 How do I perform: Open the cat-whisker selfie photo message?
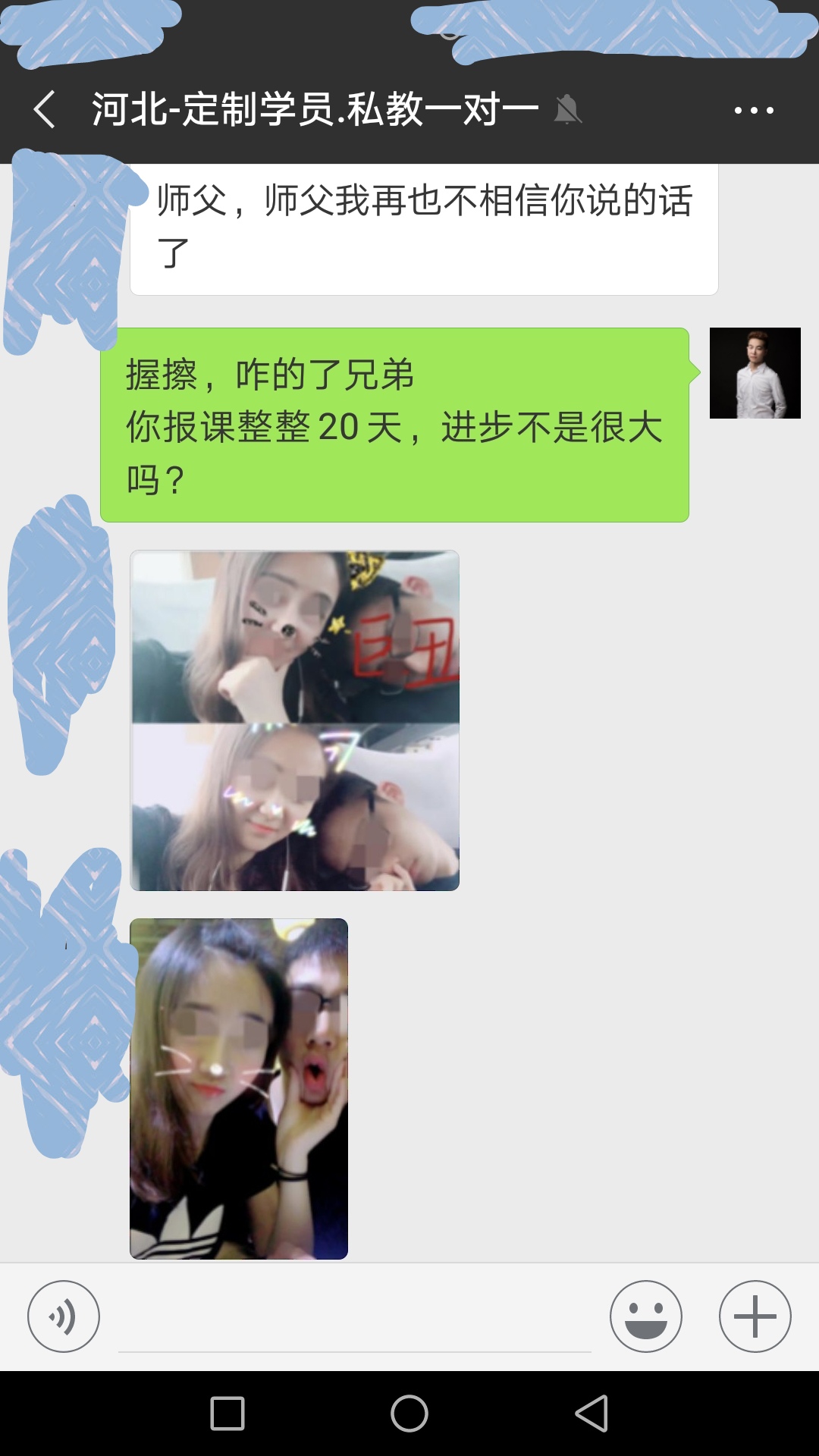(x=239, y=1088)
